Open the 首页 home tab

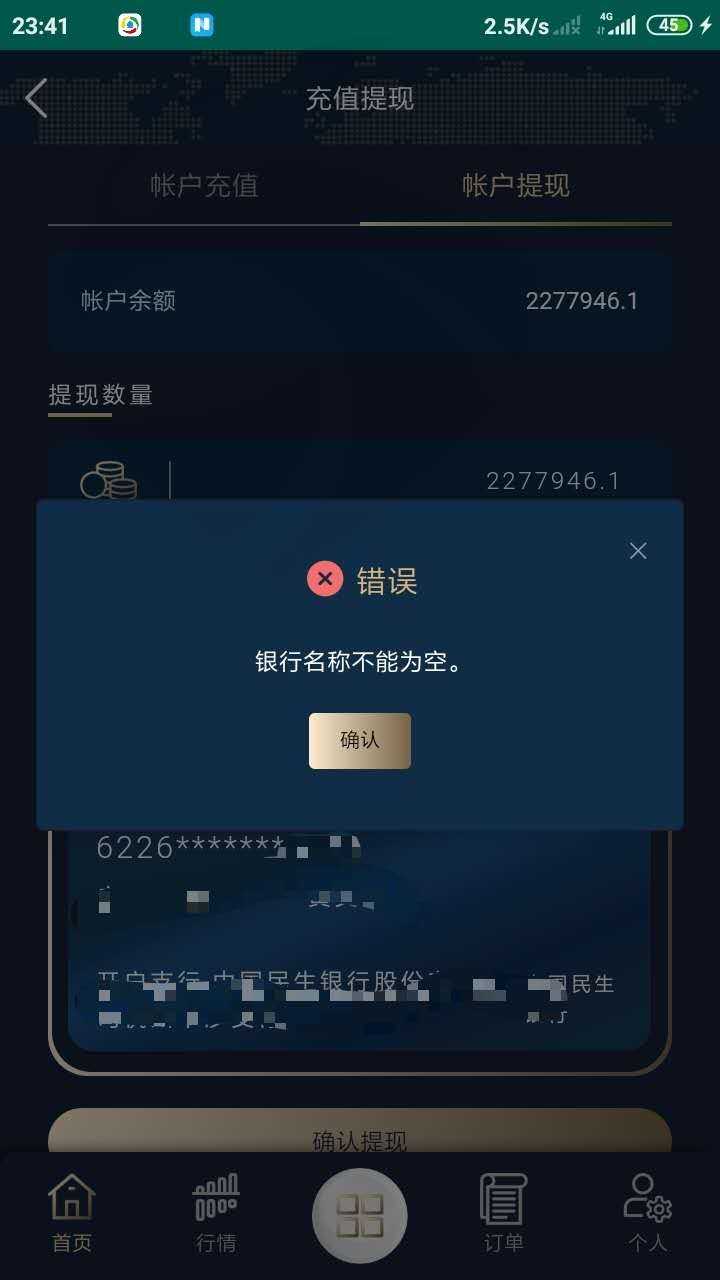72,1213
